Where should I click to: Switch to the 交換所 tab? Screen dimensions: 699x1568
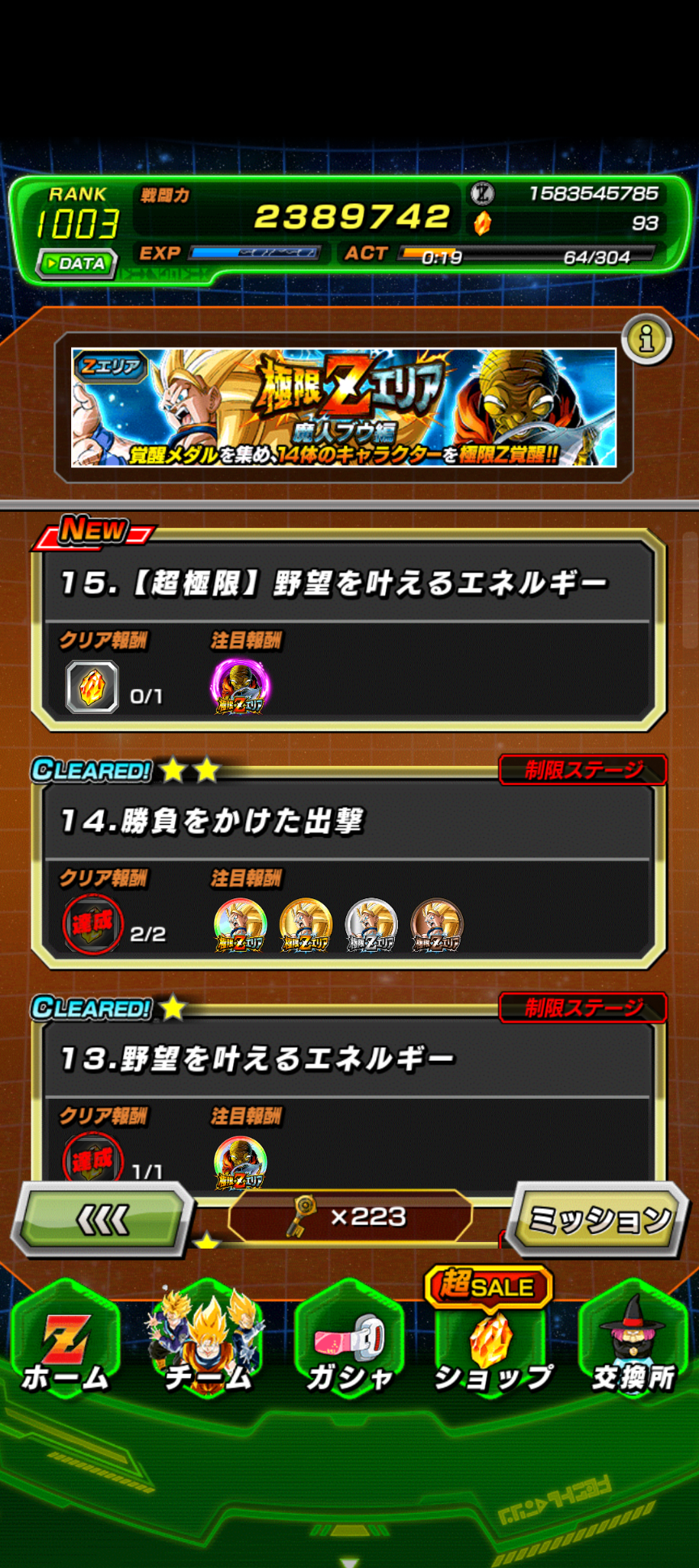633,1344
